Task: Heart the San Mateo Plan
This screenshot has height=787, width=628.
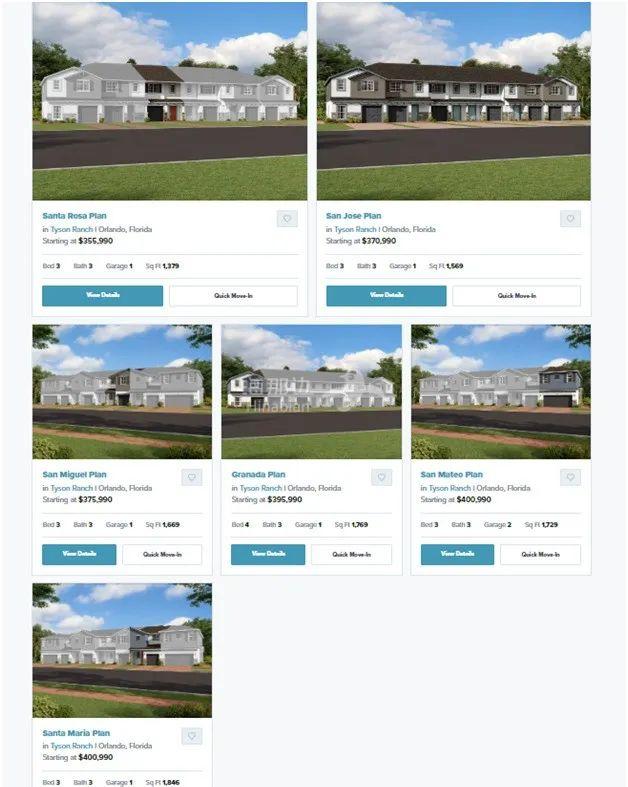Action: [570, 478]
